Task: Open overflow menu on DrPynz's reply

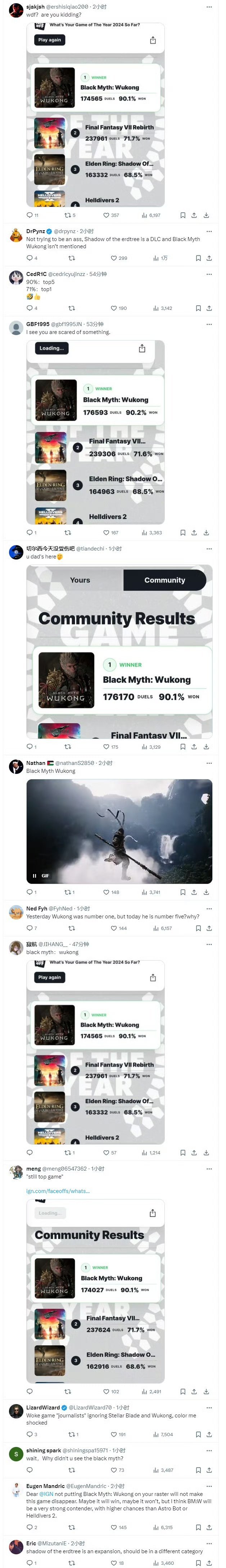Action: [x=209, y=231]
